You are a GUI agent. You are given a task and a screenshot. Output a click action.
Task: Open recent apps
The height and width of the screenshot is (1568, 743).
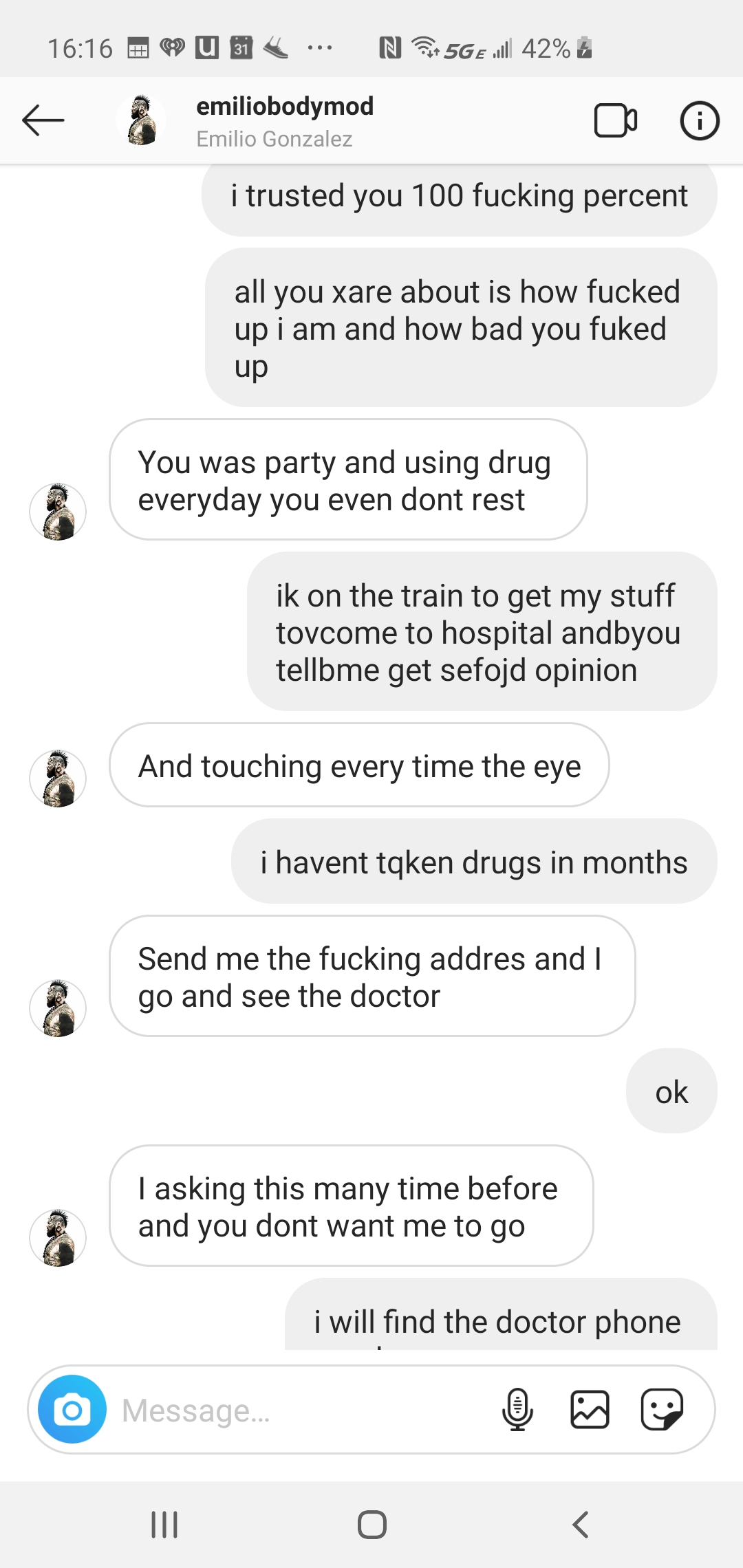164,1525
